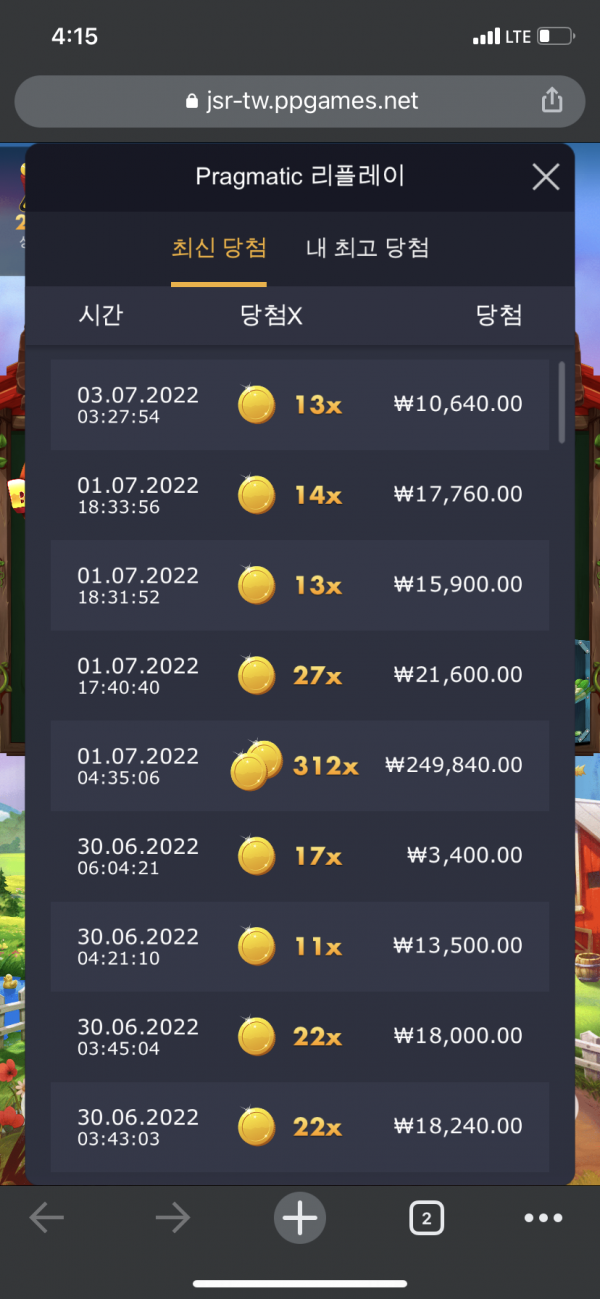600x1299 pixels.
Task: Open the replay of the ₩18,000.00 win
Action: click(300, 1036)
